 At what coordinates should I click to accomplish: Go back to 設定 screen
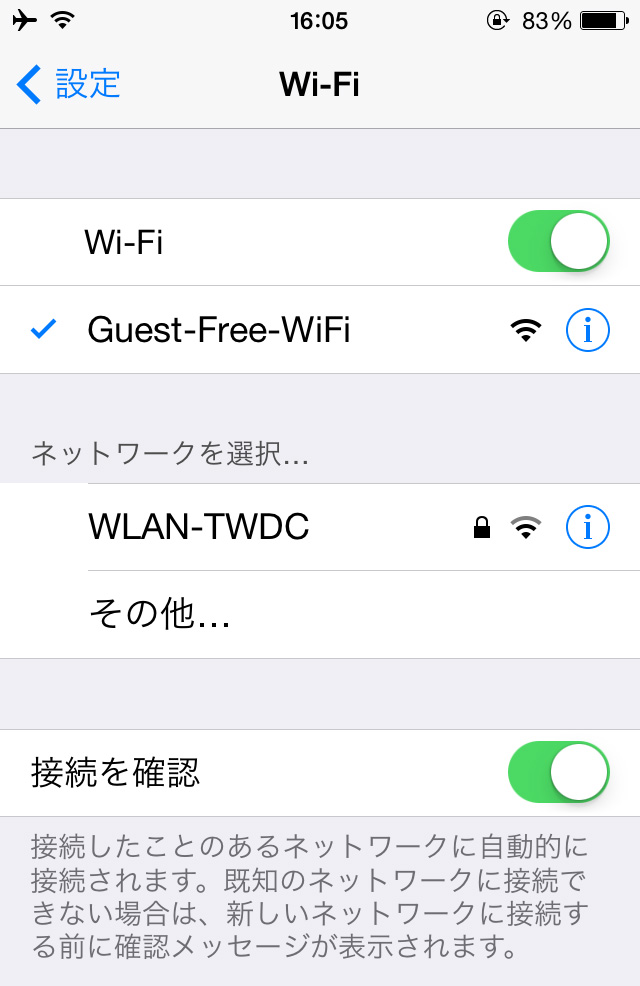tap(68, 84)
